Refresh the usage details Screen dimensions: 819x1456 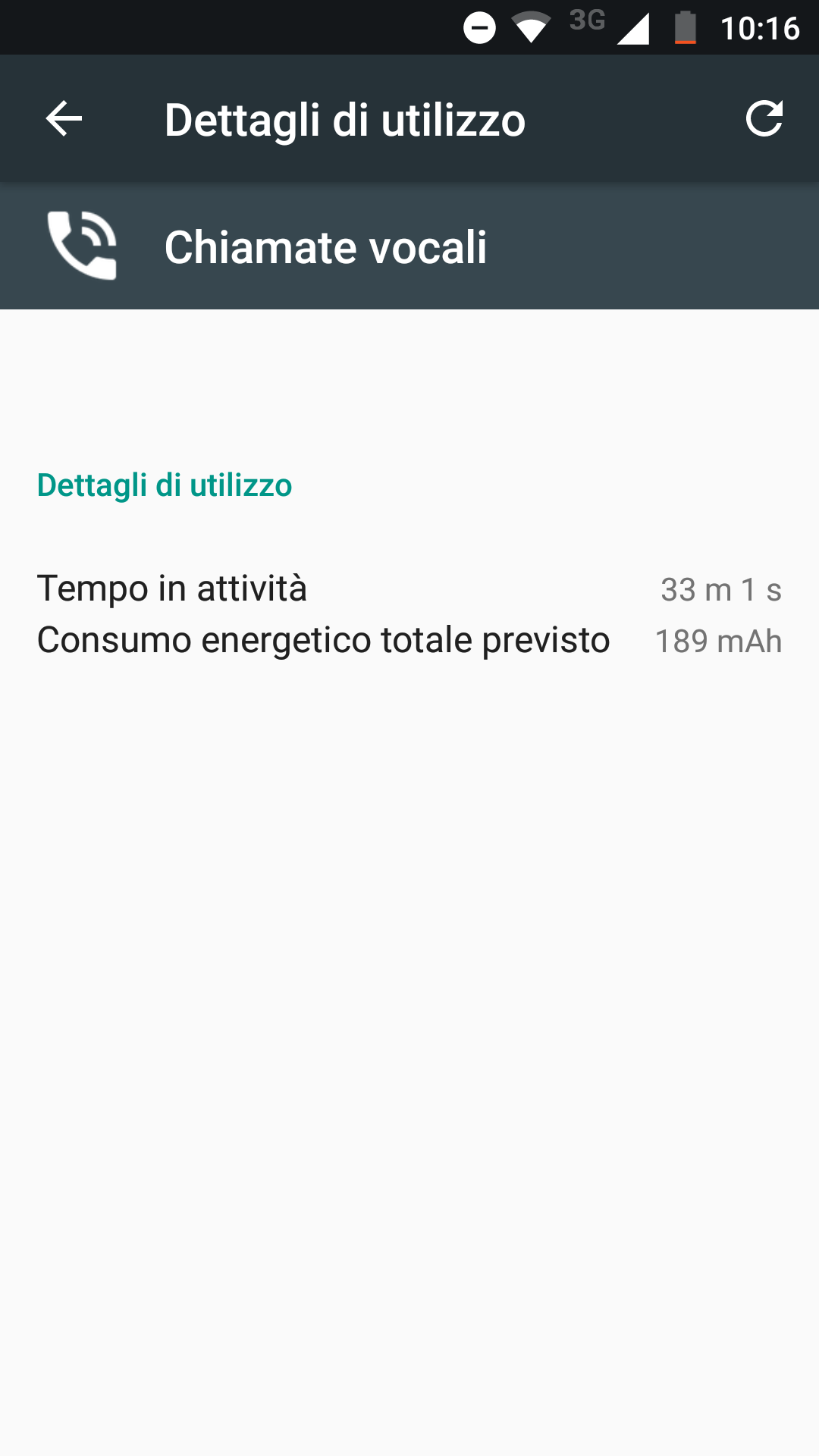(x=764, y=119)
